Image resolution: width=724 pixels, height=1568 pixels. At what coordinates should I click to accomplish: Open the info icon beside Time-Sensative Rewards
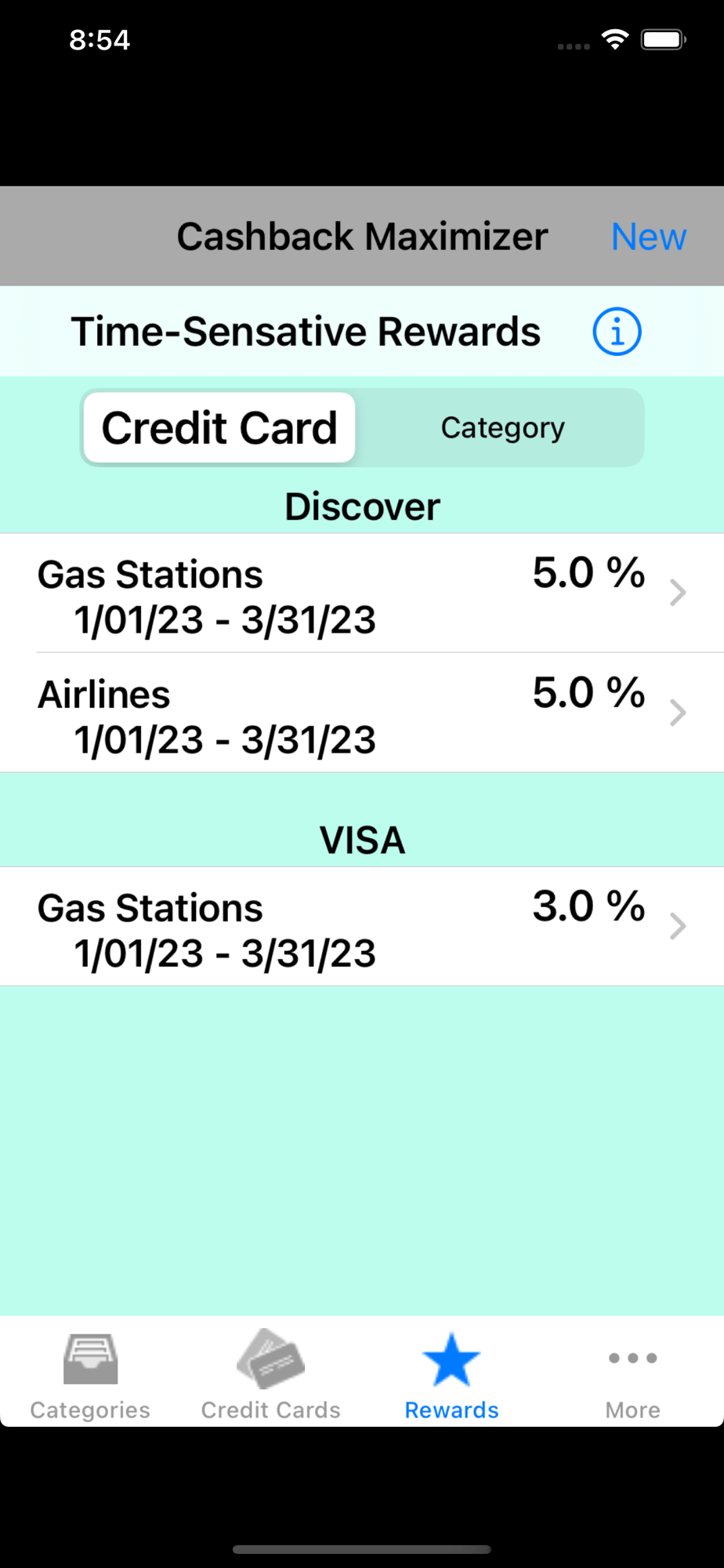(617, 332)
